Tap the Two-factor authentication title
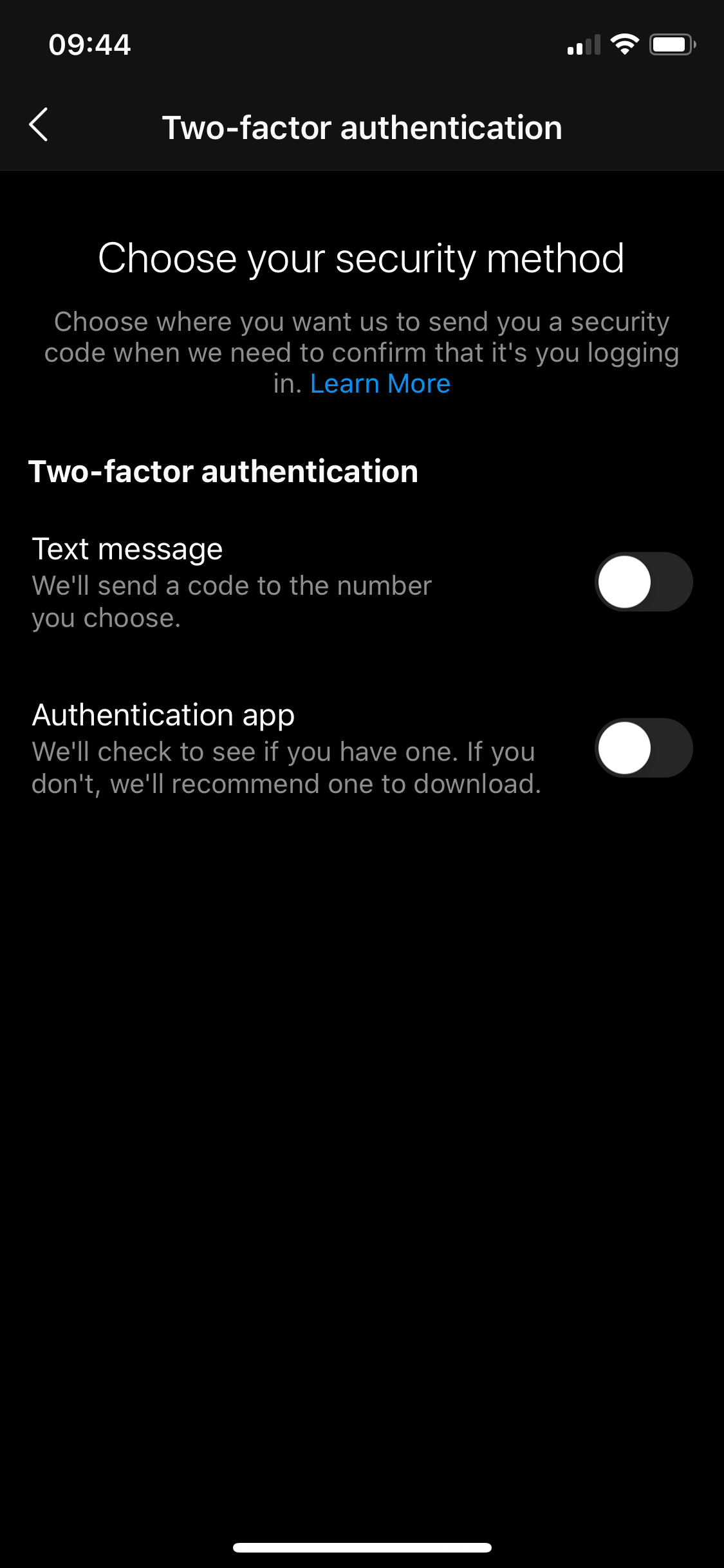This screenshot has width=724, height=1568. (362, 127)
